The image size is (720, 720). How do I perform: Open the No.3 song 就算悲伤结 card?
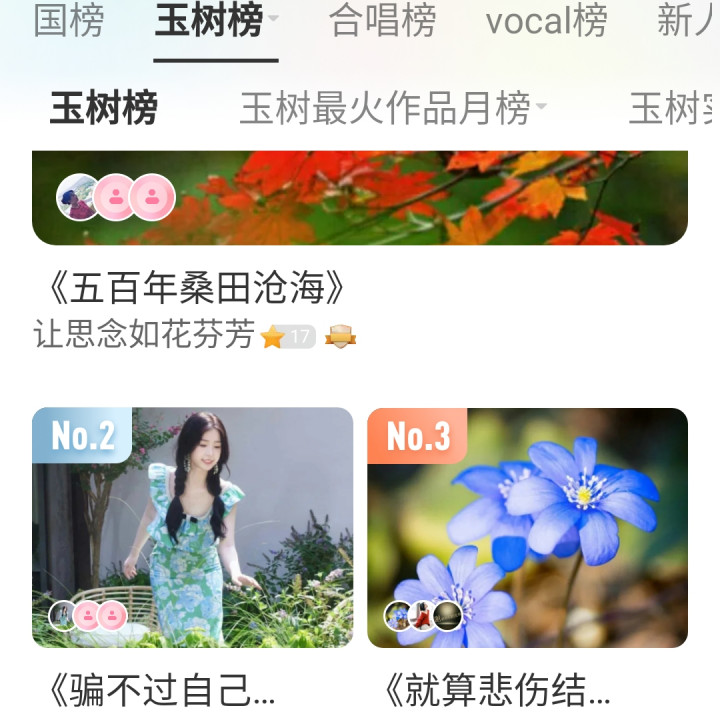pyautogui.click(x=527, y=527)
